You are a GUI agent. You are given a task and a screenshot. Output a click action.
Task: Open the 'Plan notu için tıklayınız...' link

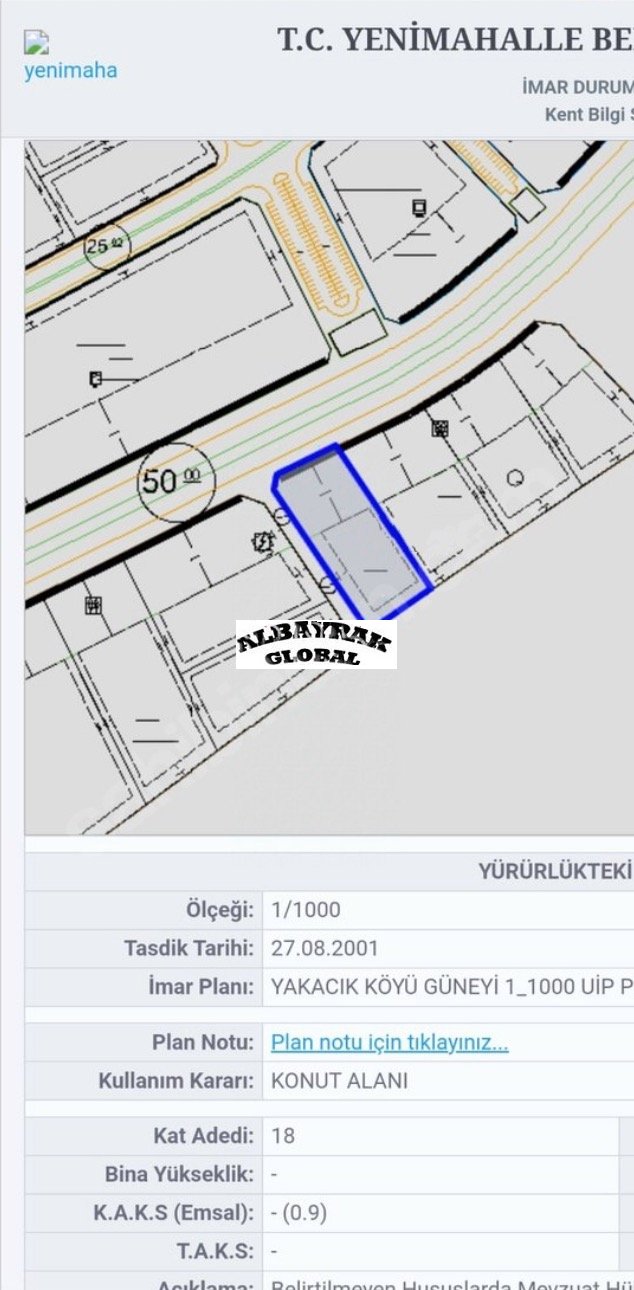point(389,1043)
